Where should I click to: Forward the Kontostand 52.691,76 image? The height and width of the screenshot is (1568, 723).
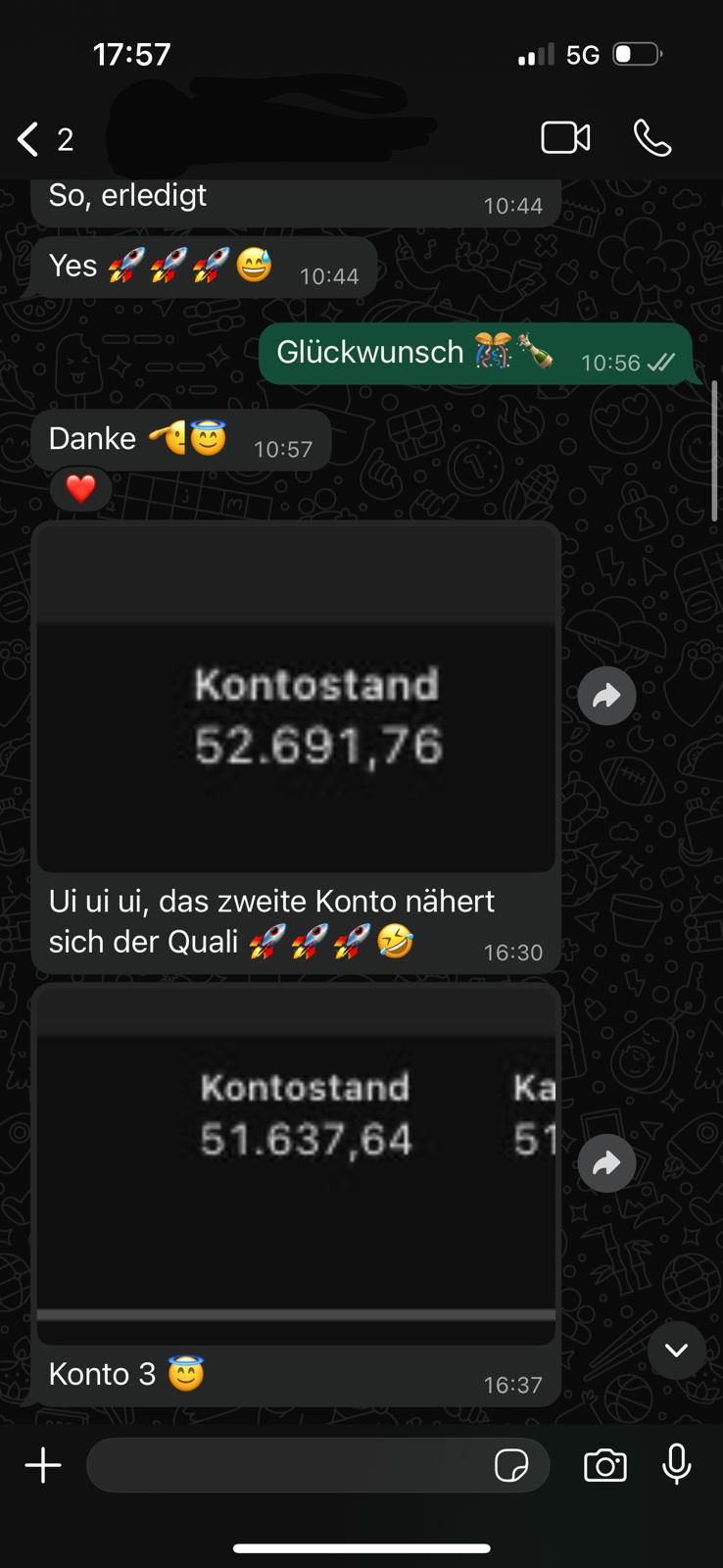(606, 695)
